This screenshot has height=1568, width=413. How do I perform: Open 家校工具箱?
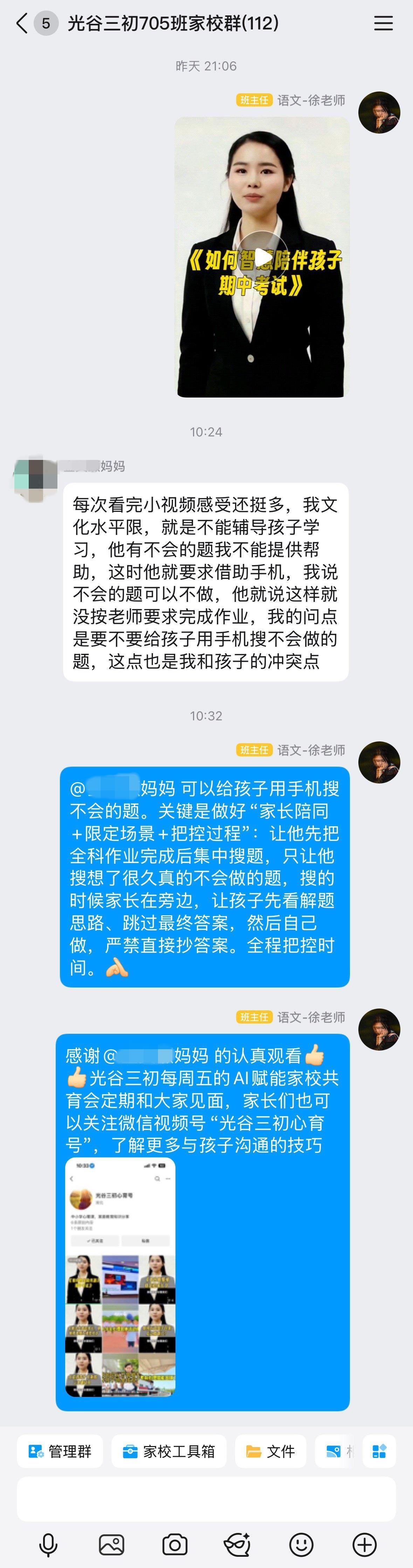(168, 1451)
